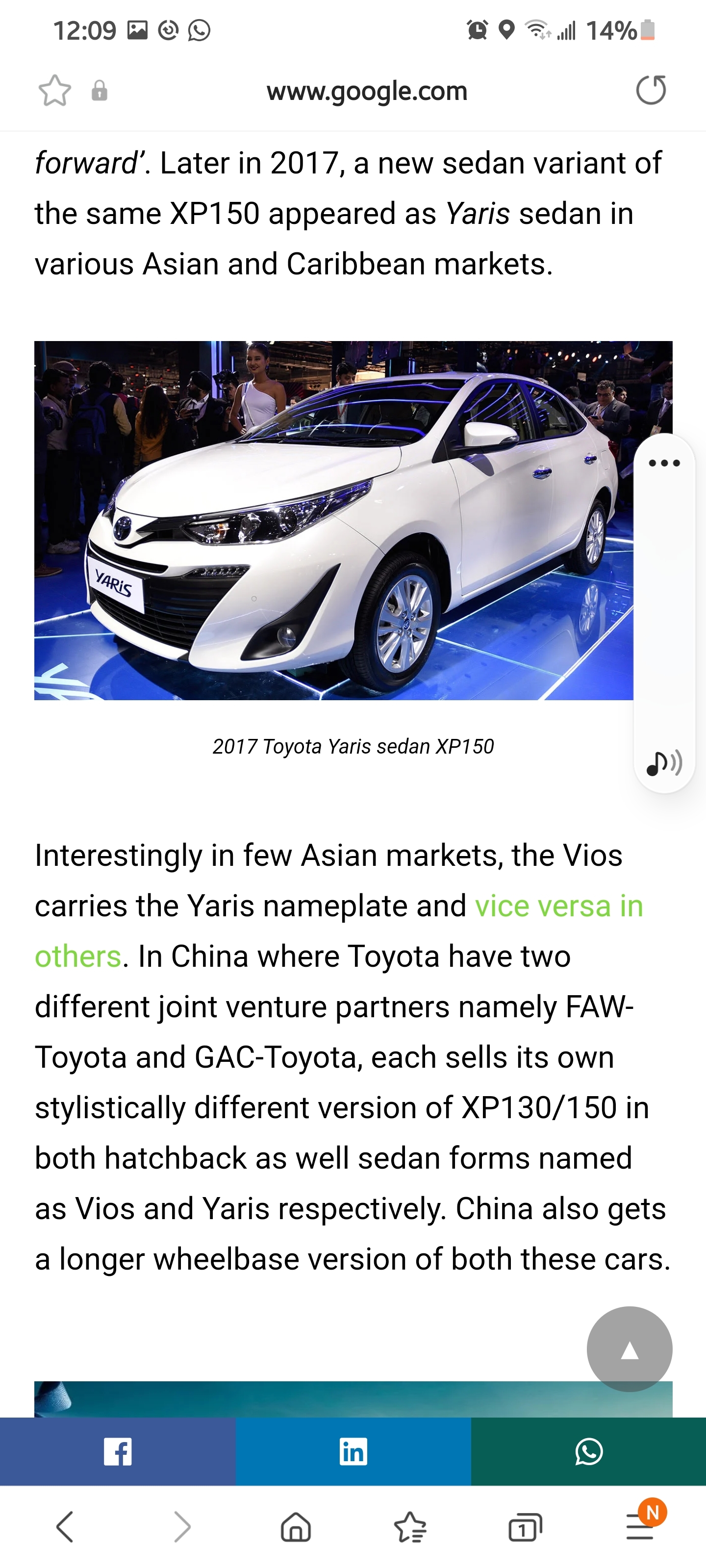Viewport: 706px width, 1568px height.
Task: Go back to the previous page
Action: [x=65, y=1527]
